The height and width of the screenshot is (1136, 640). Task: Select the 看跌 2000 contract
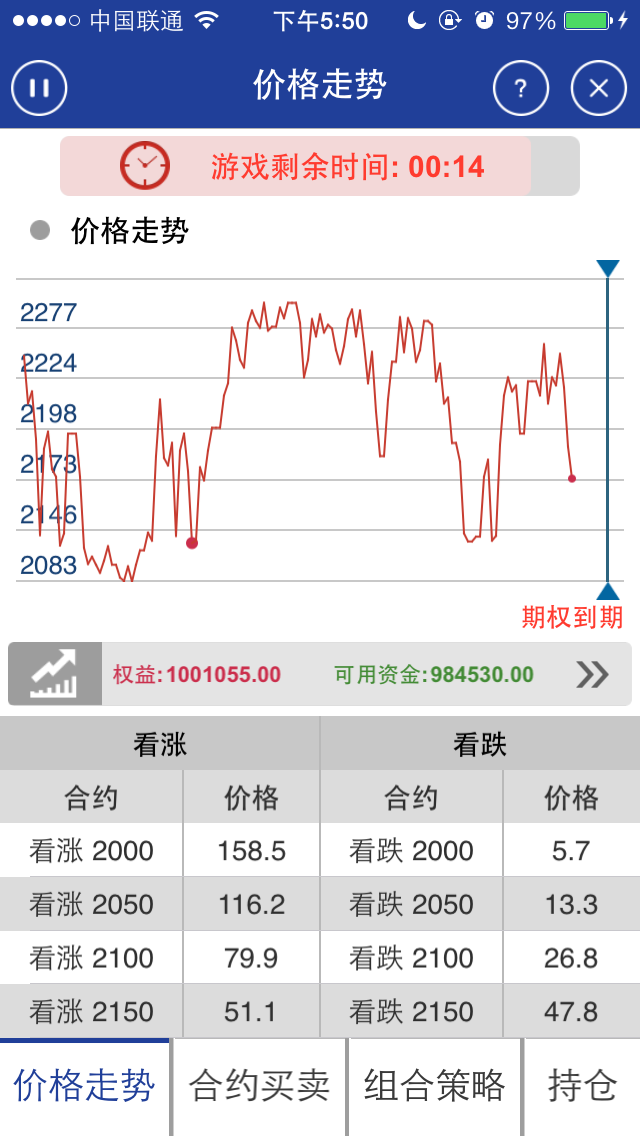(x=411, y=851)
